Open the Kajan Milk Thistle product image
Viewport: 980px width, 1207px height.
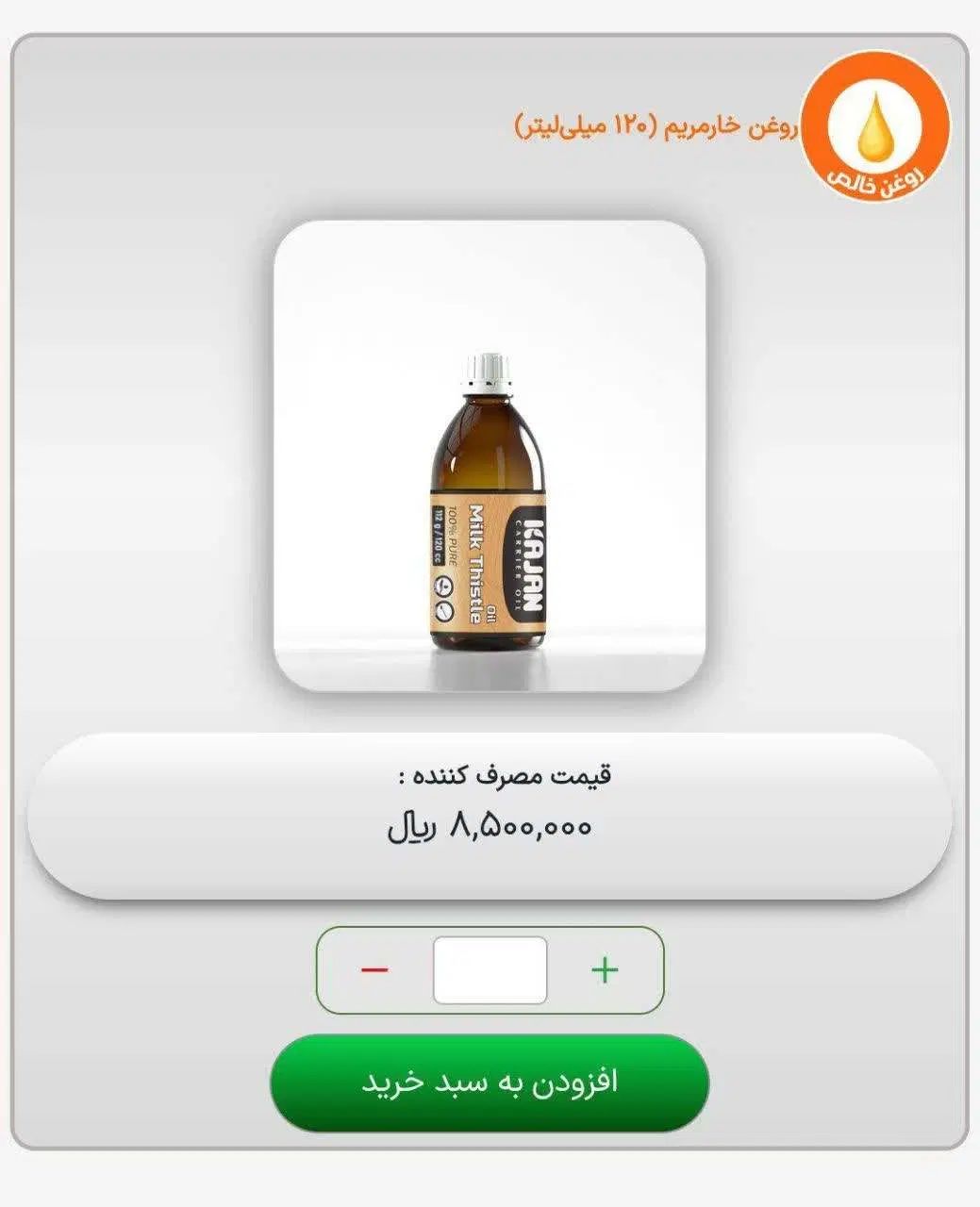pos(490,455)
